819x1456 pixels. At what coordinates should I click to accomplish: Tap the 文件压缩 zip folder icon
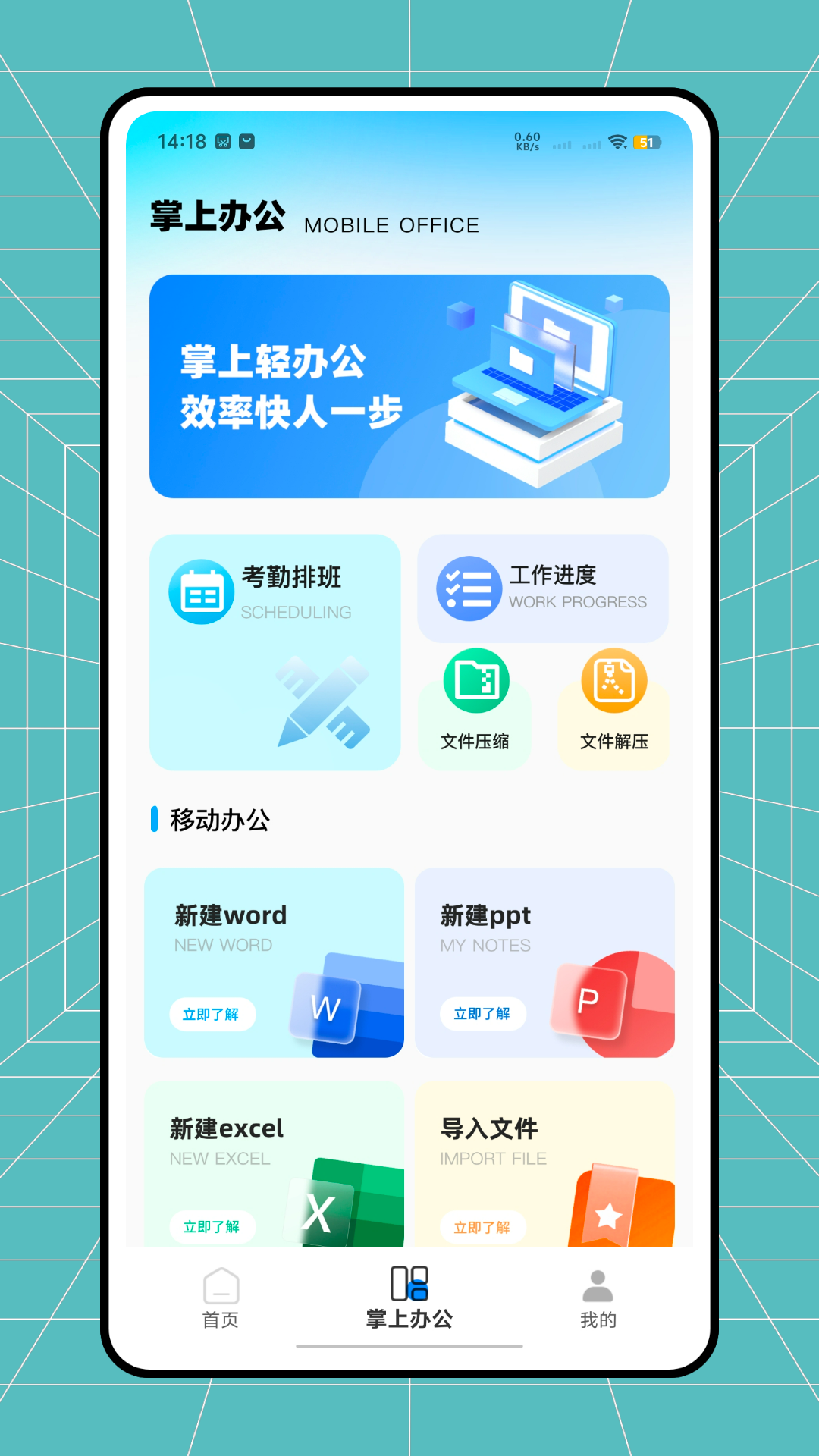tap(475, 682)
